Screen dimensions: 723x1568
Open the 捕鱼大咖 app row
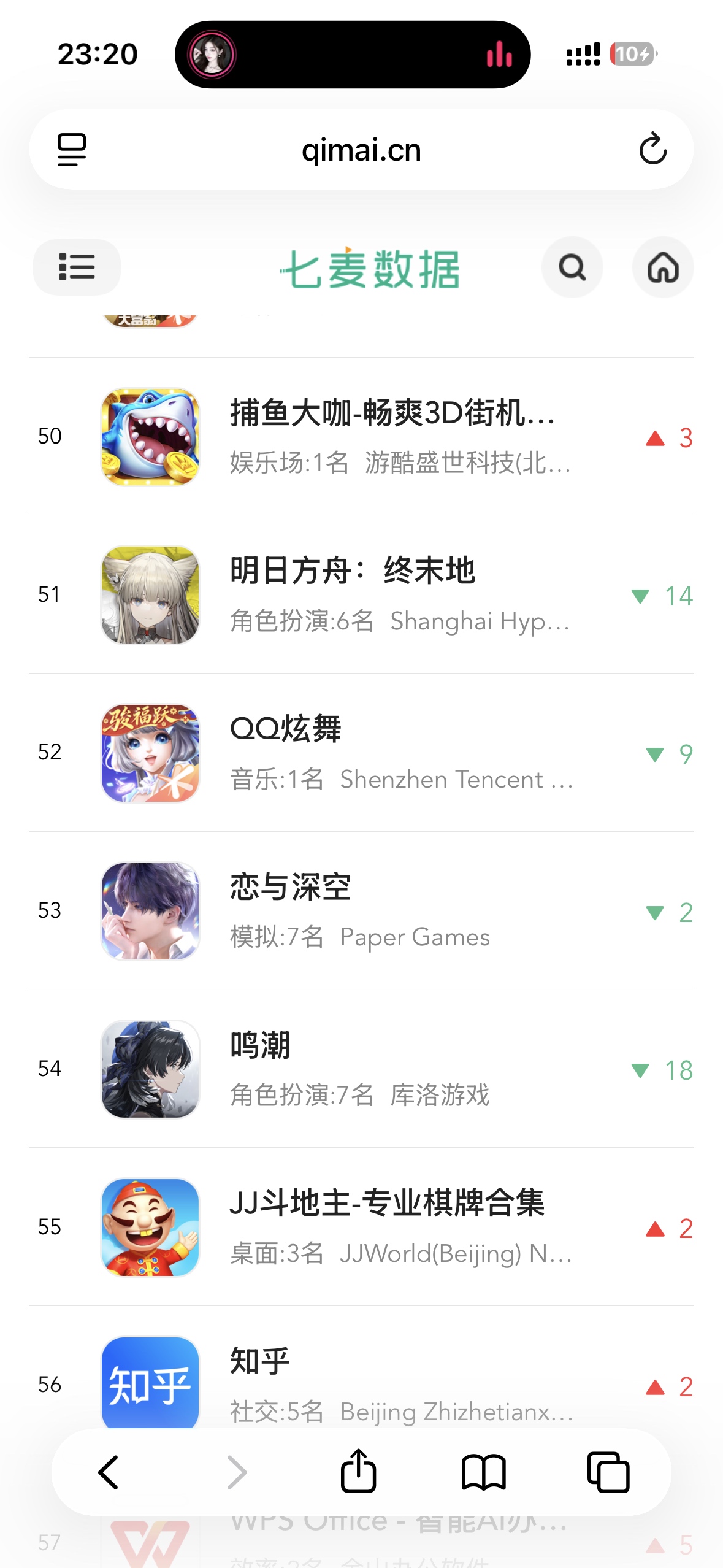[361, 437]
